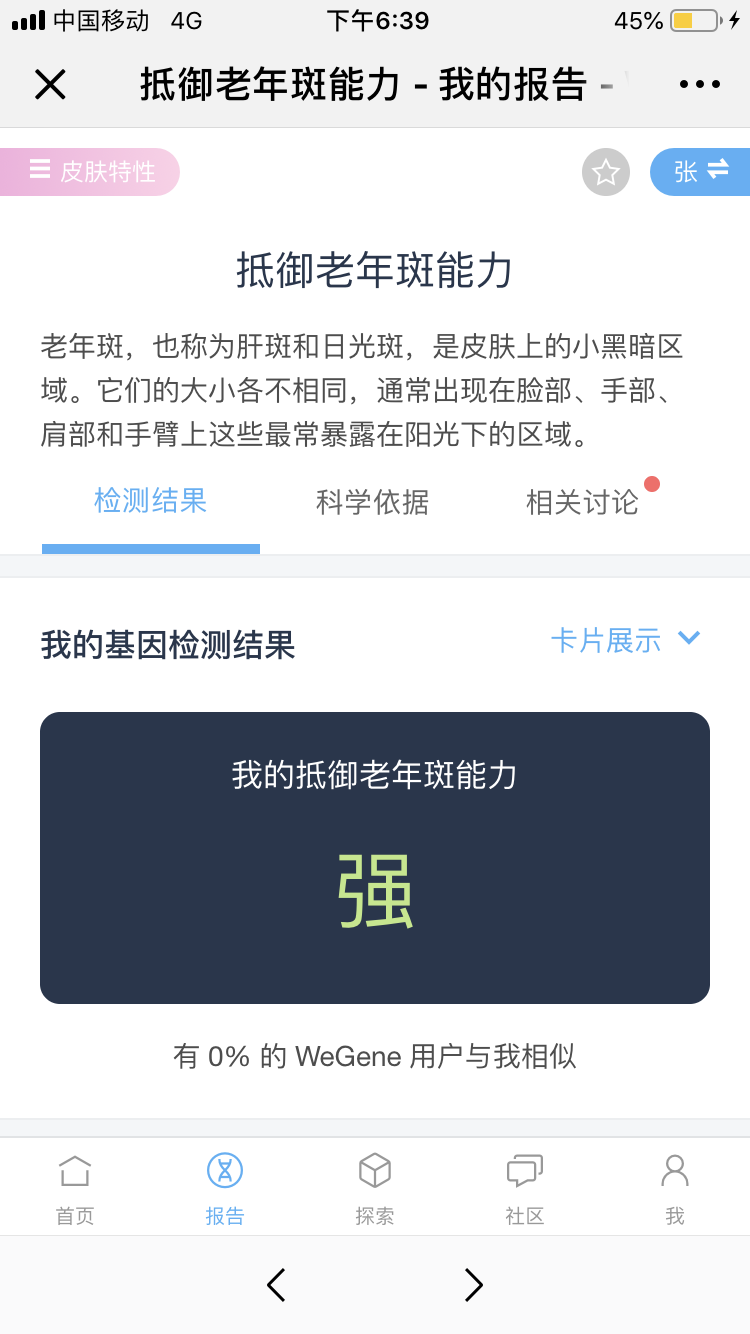Switch to the 科学依据 tab
This screenshot has width=750, height=1334.
tap(372, 502)
